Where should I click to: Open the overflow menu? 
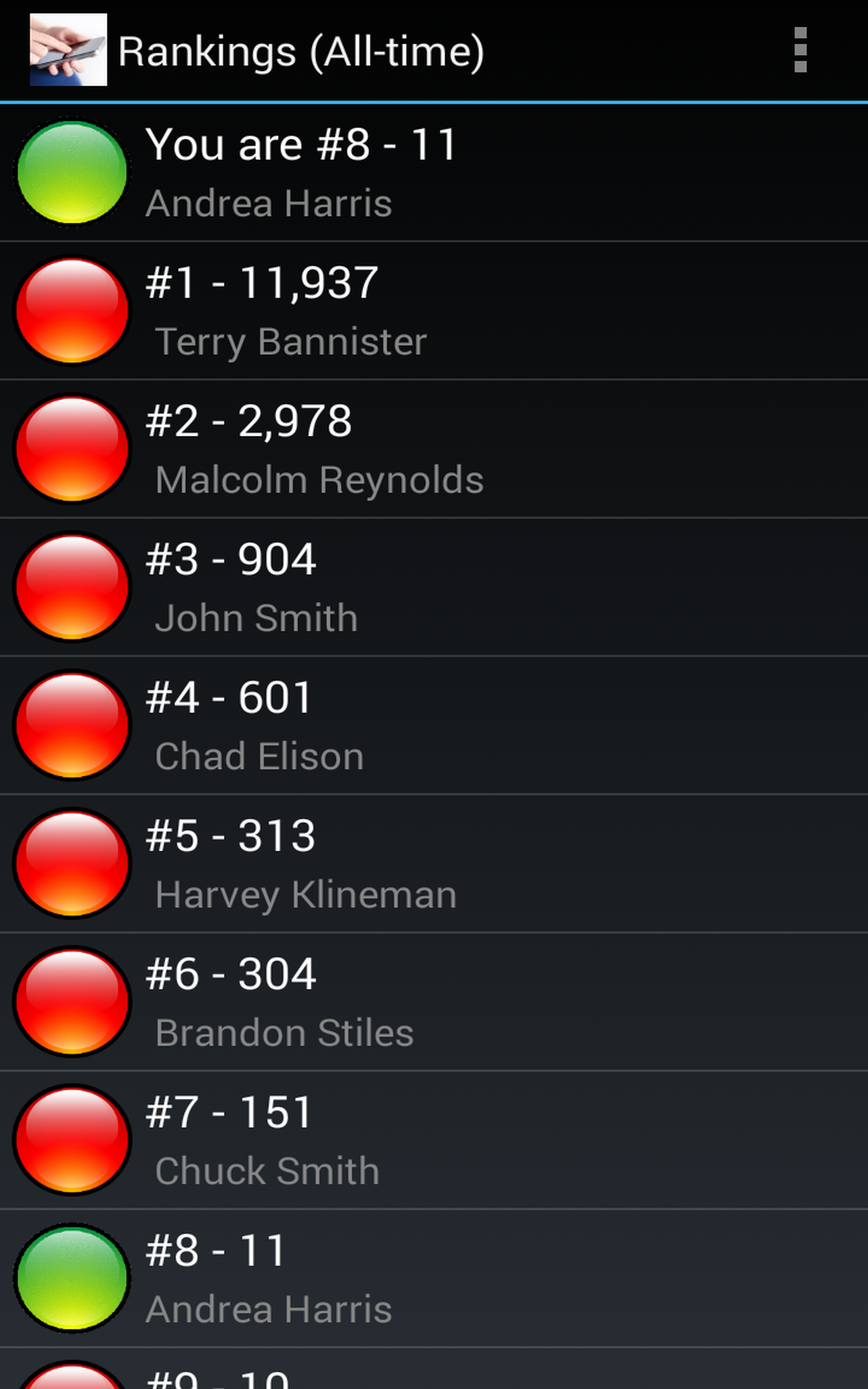tap(800, 51)
